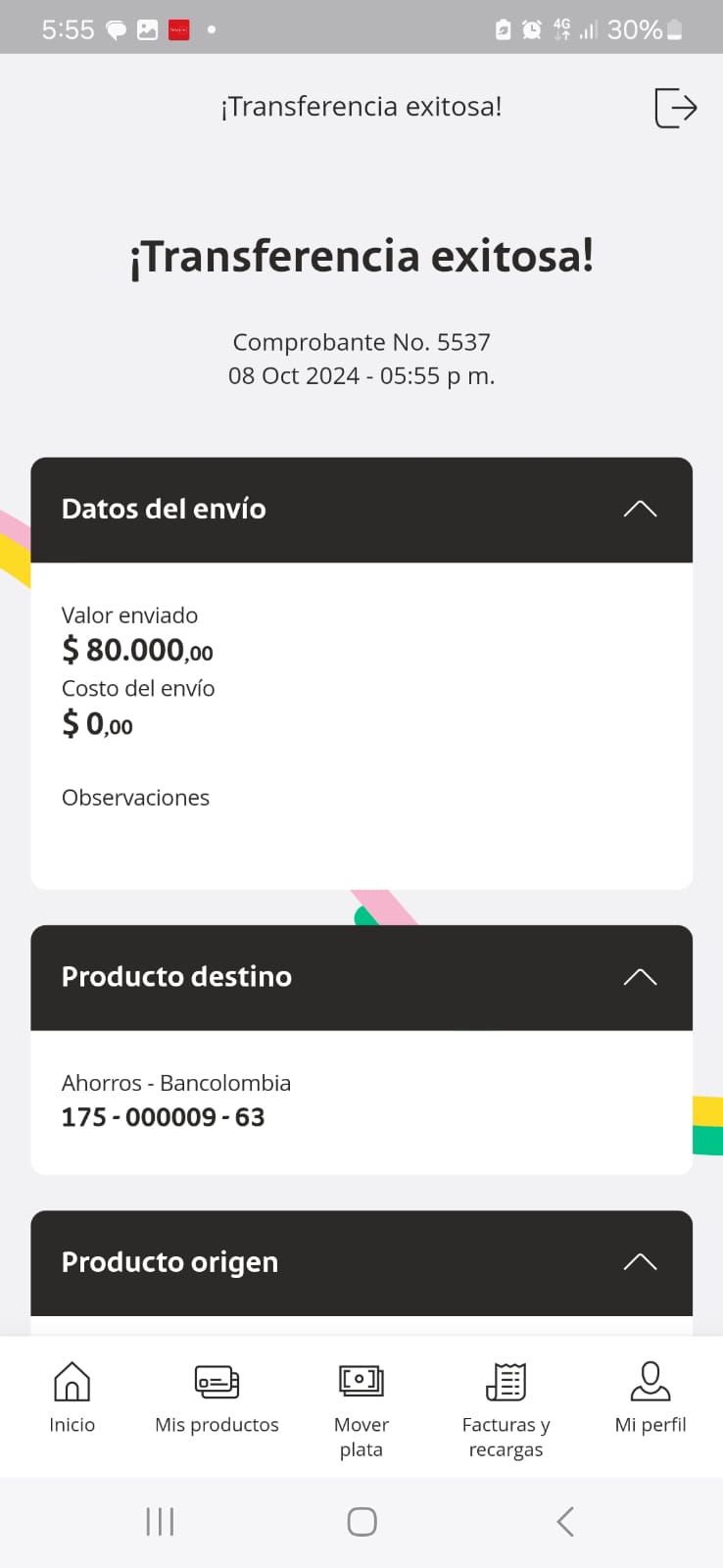Tap the system back button
The width and height of the screenshot is (723, 1568).
click(x=564, y=1522)
